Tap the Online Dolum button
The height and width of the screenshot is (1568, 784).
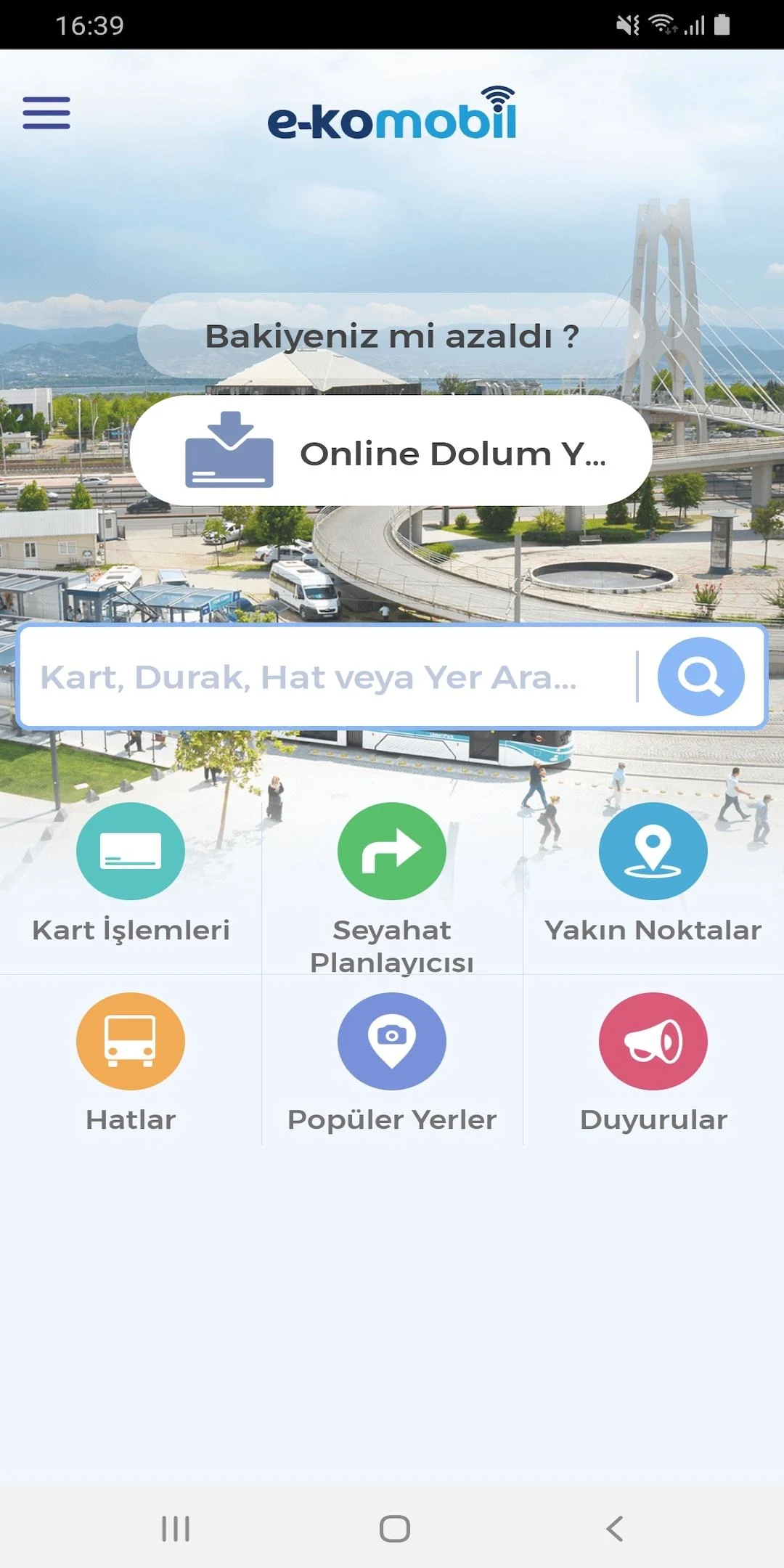point(391,451)
